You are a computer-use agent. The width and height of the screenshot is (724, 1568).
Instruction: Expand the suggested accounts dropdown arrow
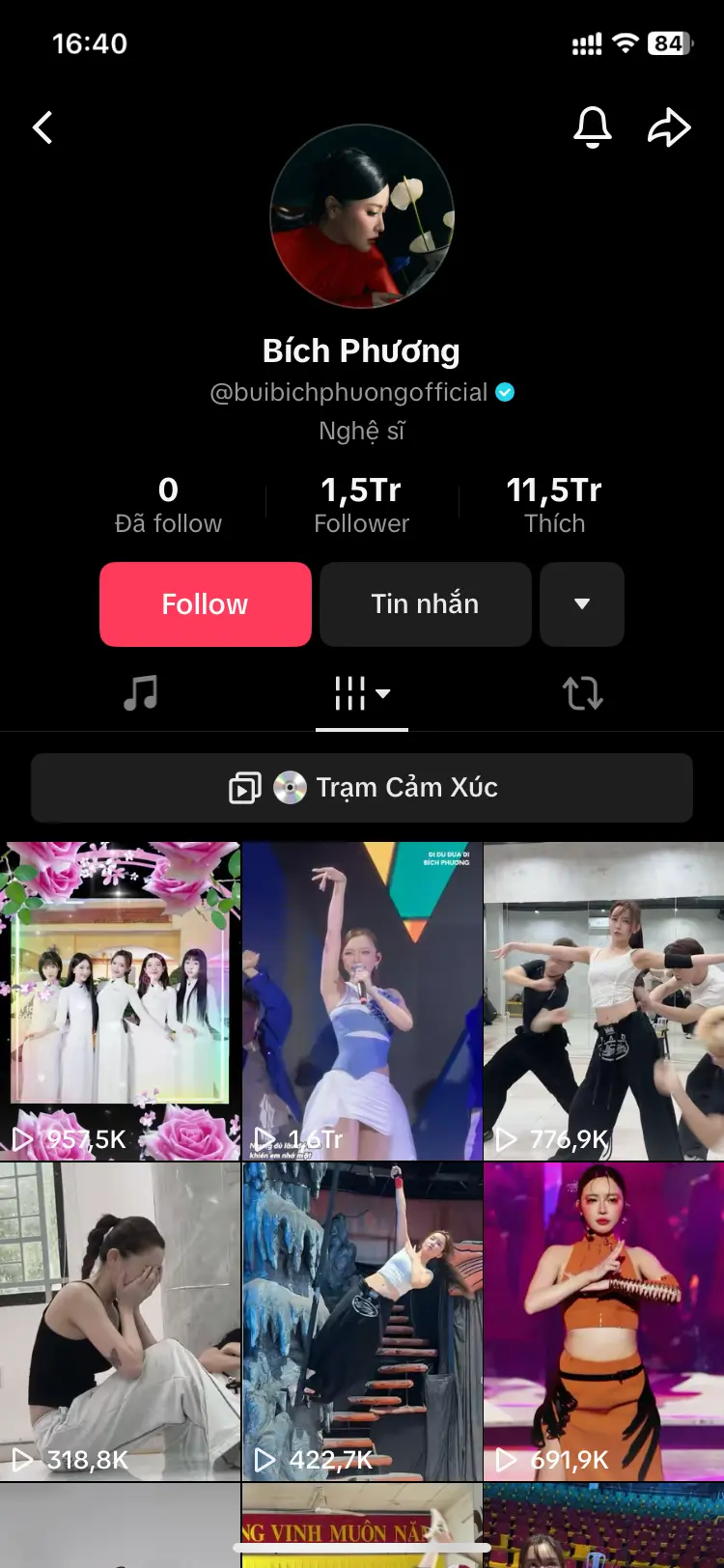click(582, 604)
